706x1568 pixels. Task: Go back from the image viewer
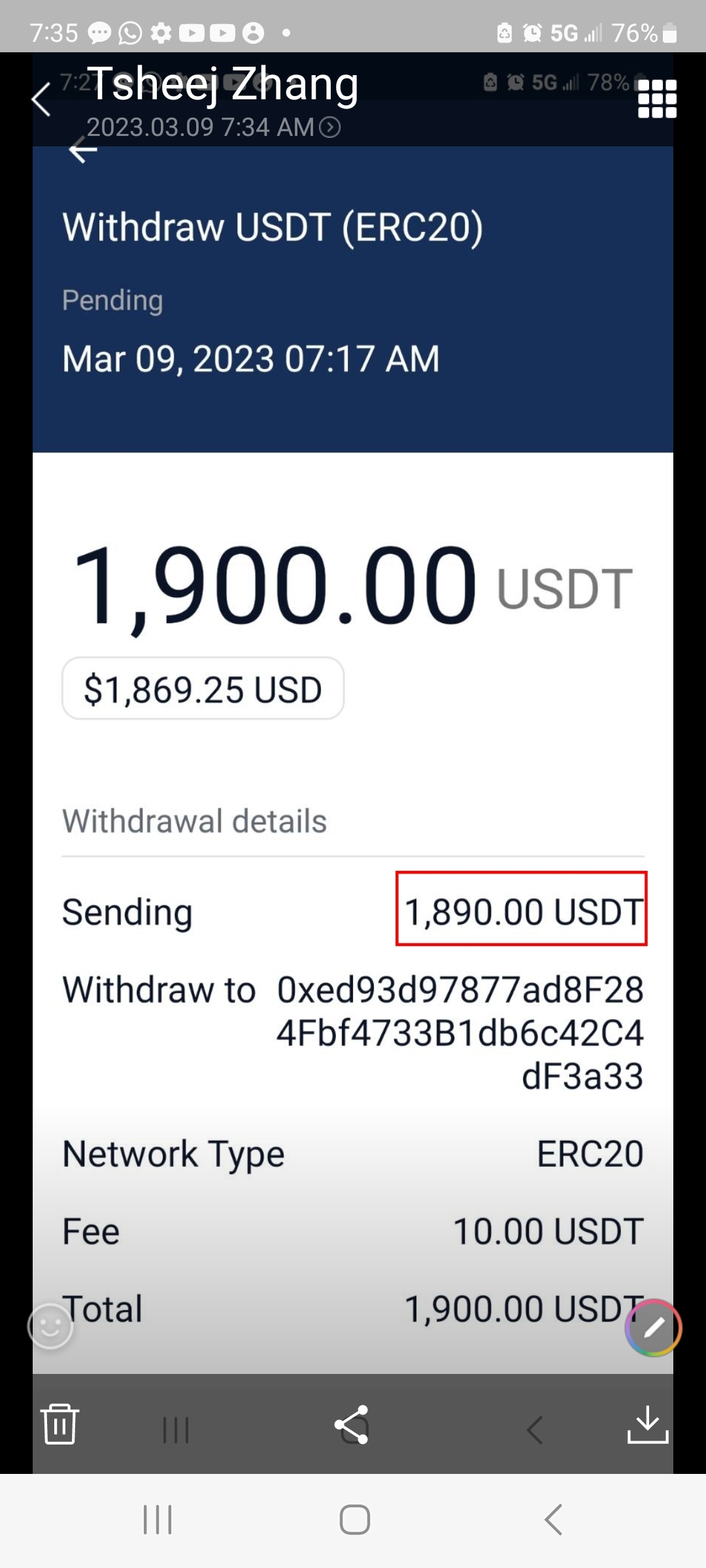[41, 100]
